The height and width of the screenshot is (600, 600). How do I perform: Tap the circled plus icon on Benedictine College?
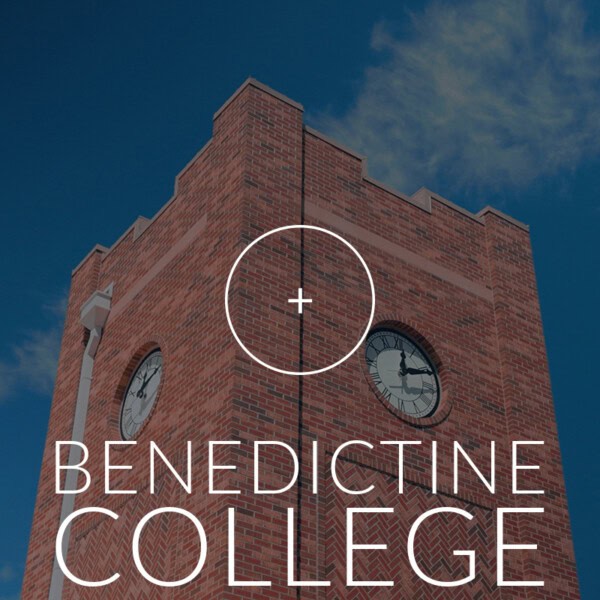300,300
